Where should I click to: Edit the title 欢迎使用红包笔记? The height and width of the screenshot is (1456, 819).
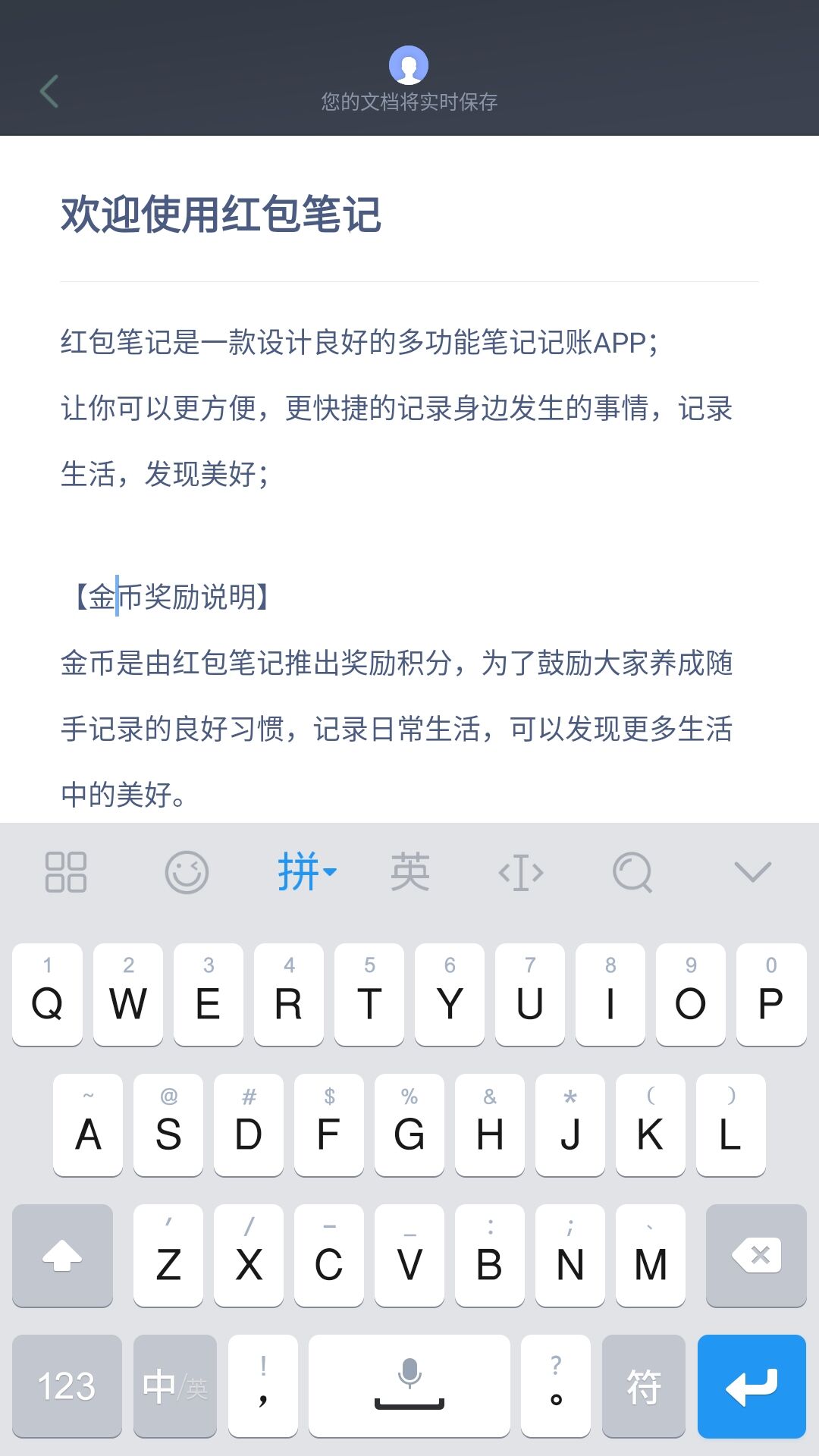(x=221, y=215)
